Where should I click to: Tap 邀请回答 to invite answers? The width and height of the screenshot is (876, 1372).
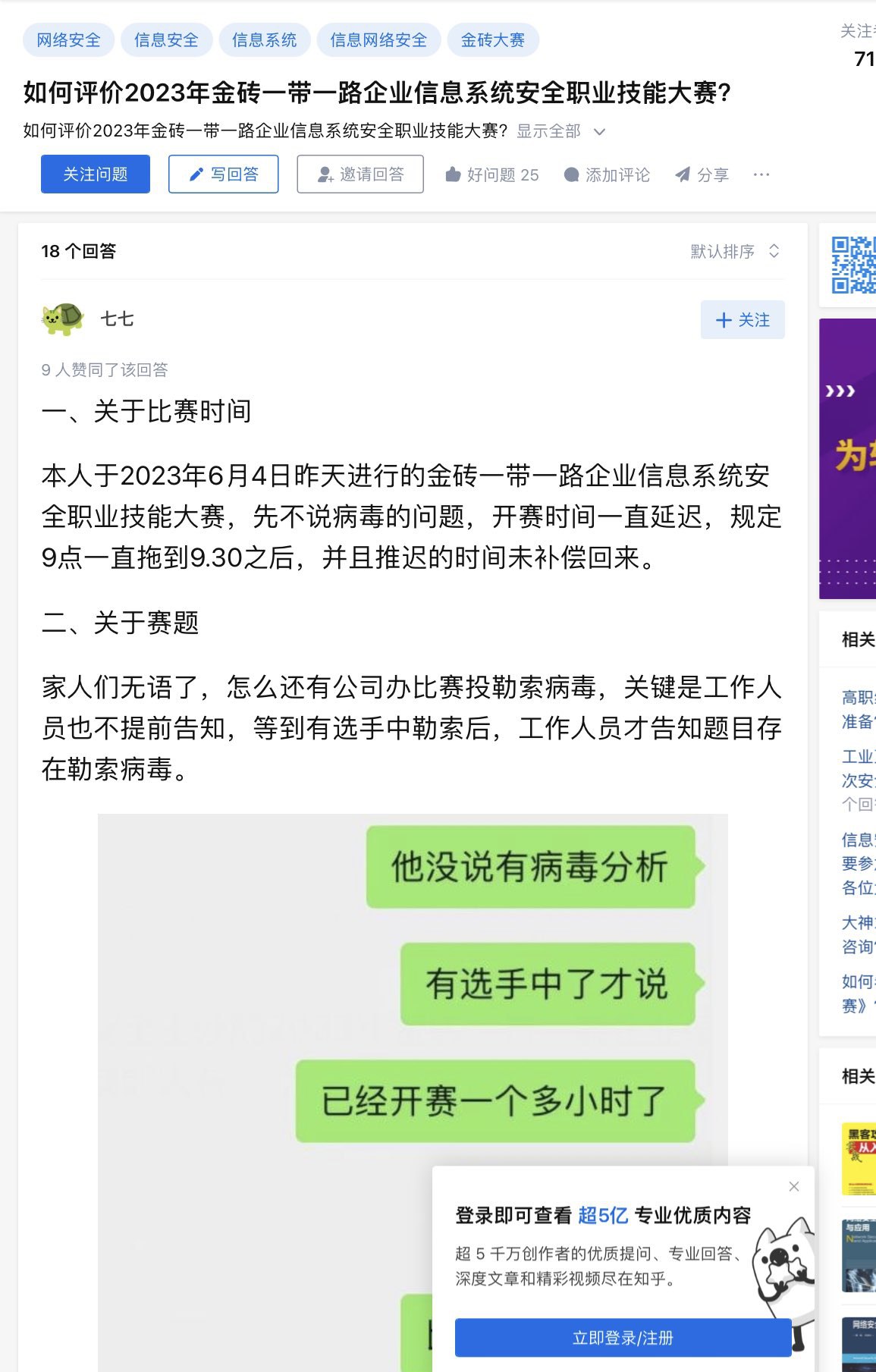pos(360,174)
